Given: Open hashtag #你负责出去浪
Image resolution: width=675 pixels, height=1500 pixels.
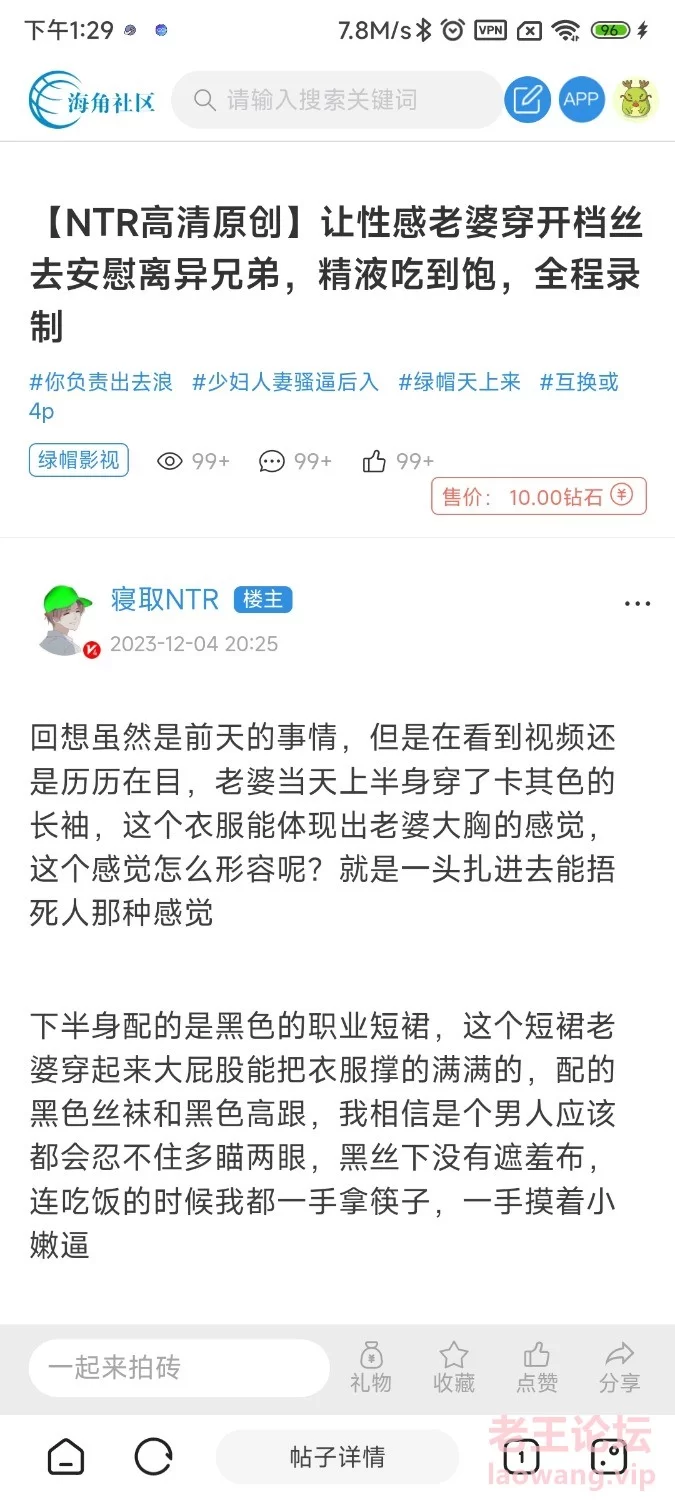Looking at the screenshot, I should (102, 381).
